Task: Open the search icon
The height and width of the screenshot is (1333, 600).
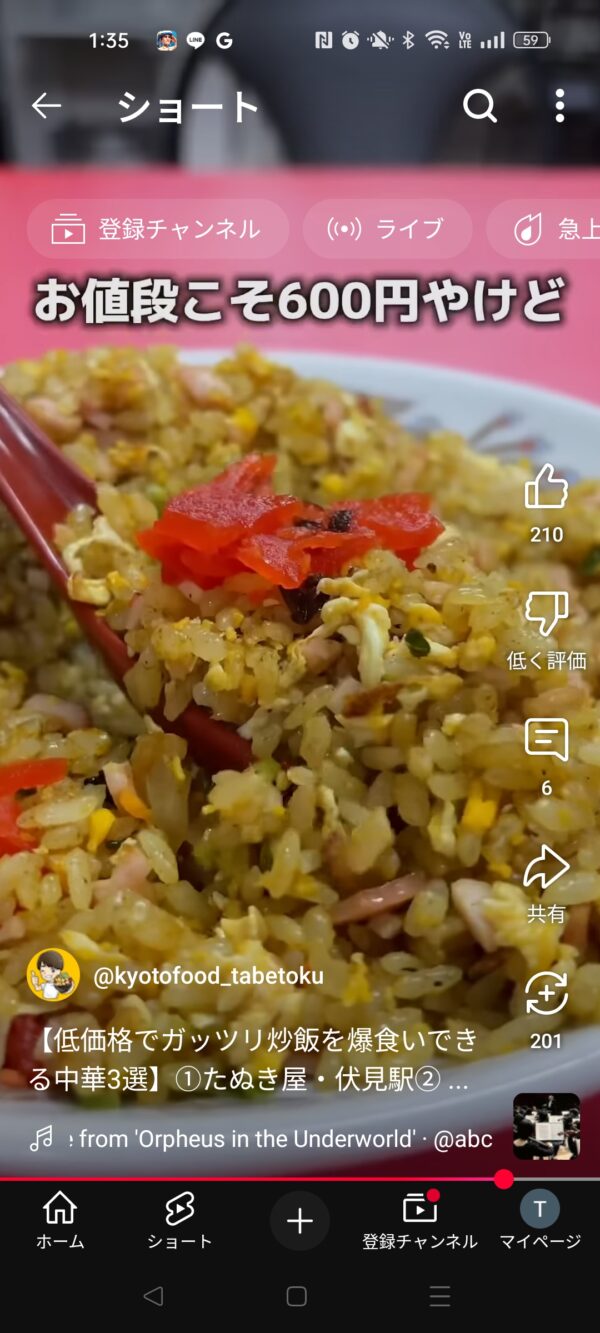Action: pyautogui.click(x=480, y=105)
